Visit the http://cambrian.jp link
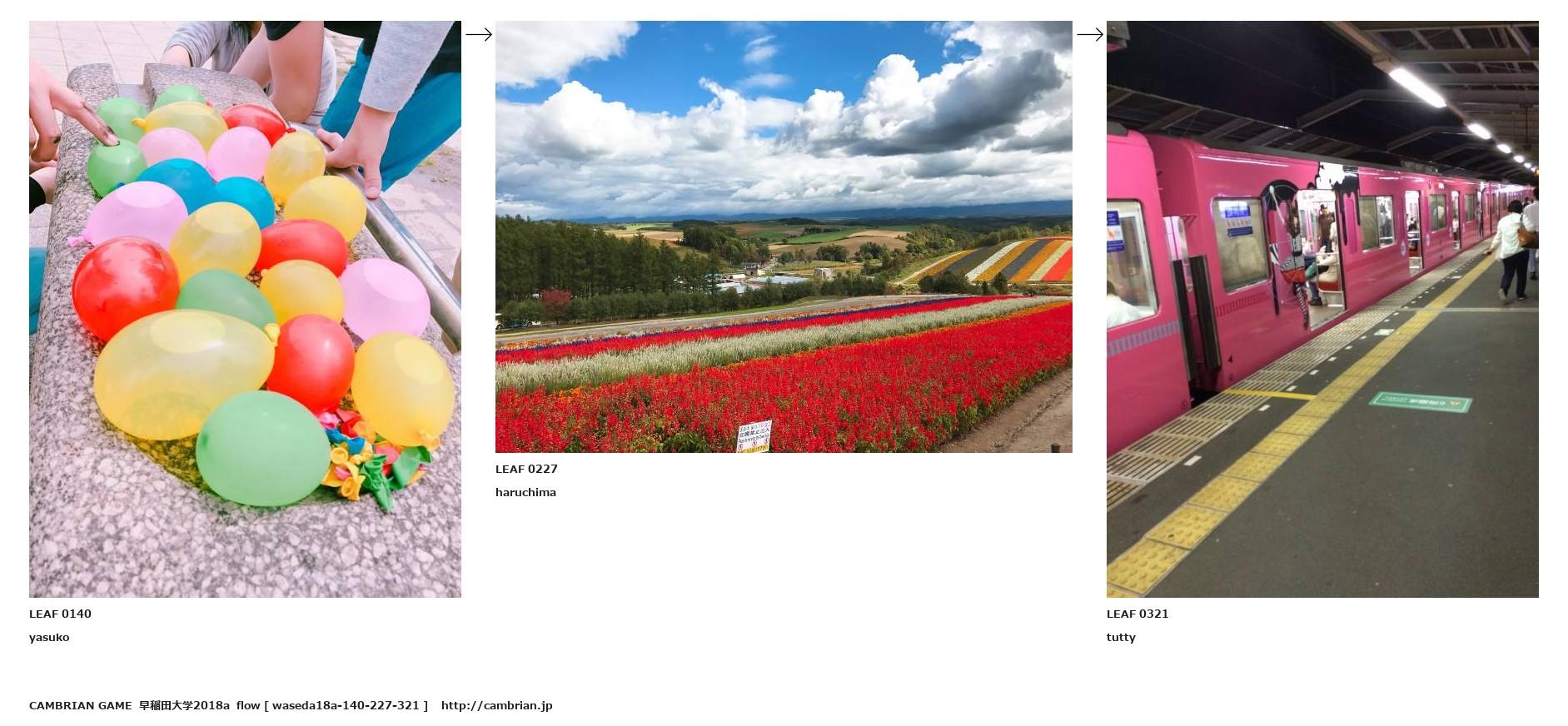Screen dimensions: 1568x726 pos(496,705)
